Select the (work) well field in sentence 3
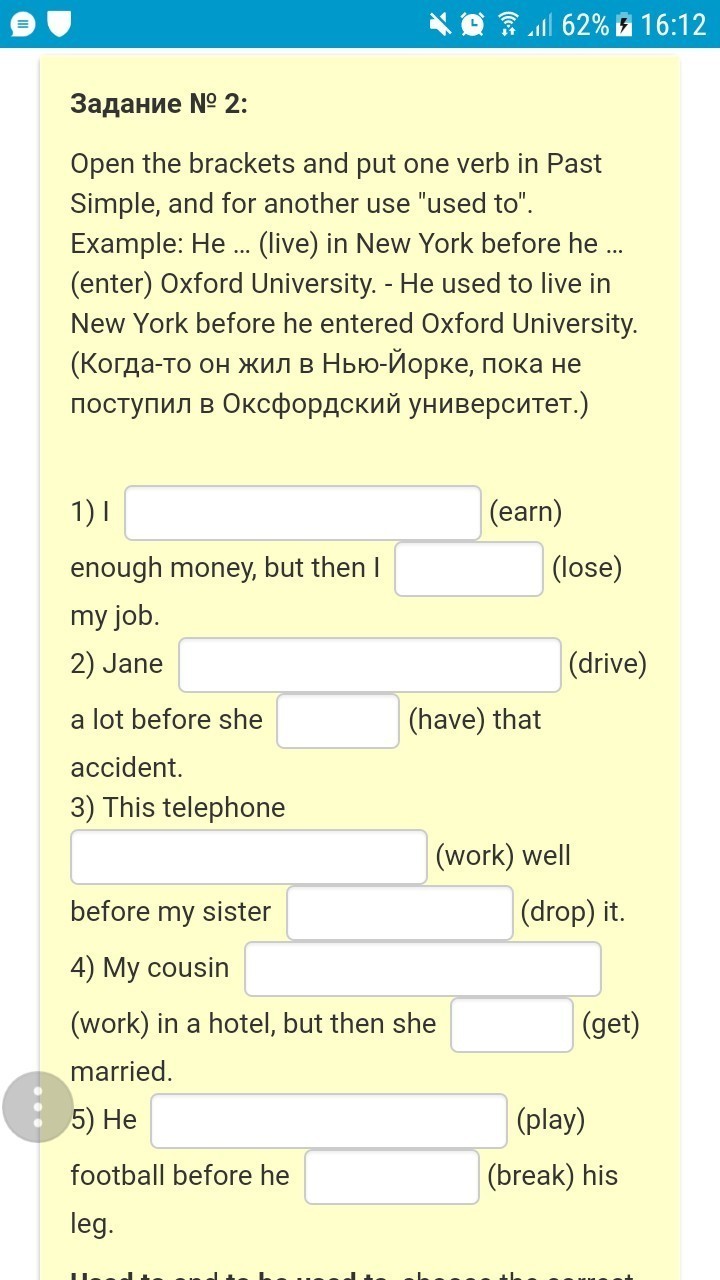 (x=249, y=857)
